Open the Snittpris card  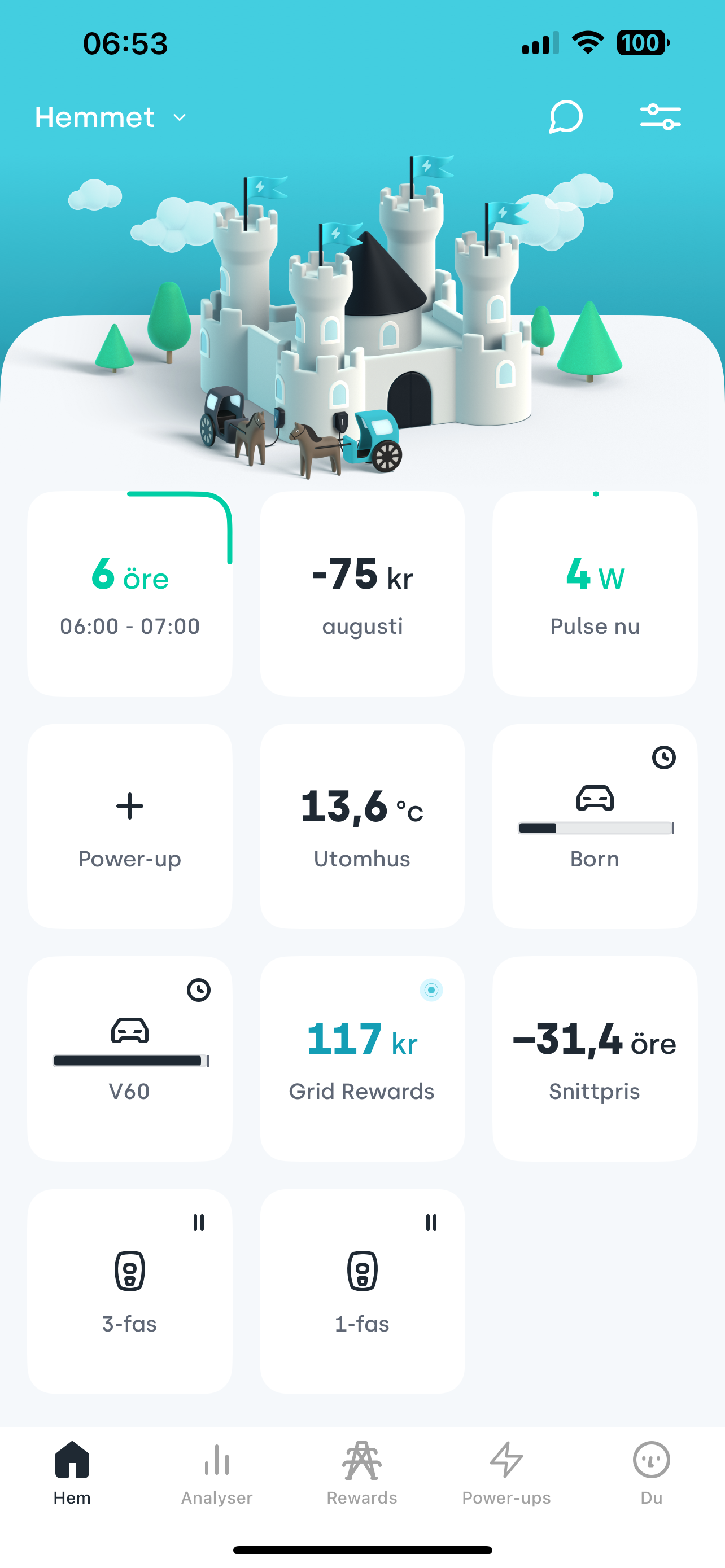pos(595,1058)
